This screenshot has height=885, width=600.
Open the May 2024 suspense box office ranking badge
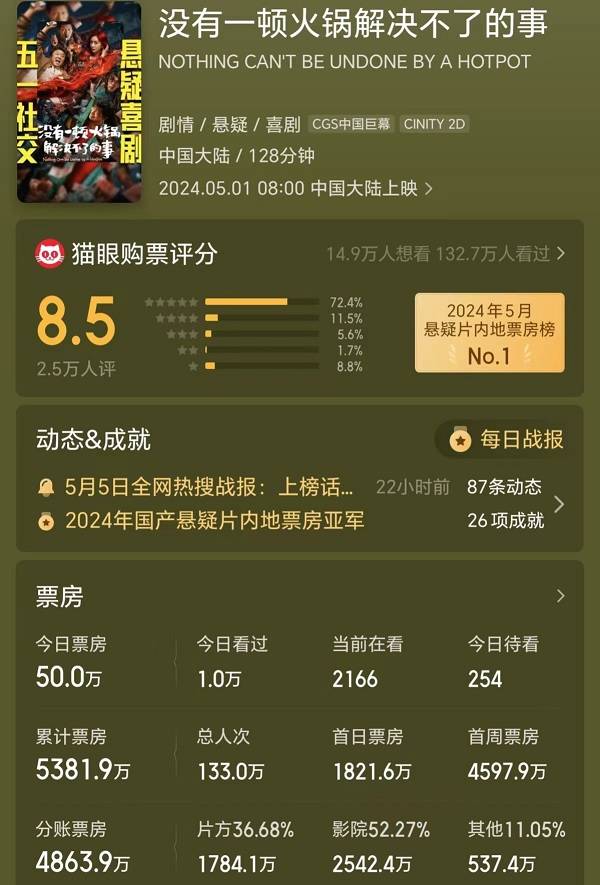click(x=489, y=332)
